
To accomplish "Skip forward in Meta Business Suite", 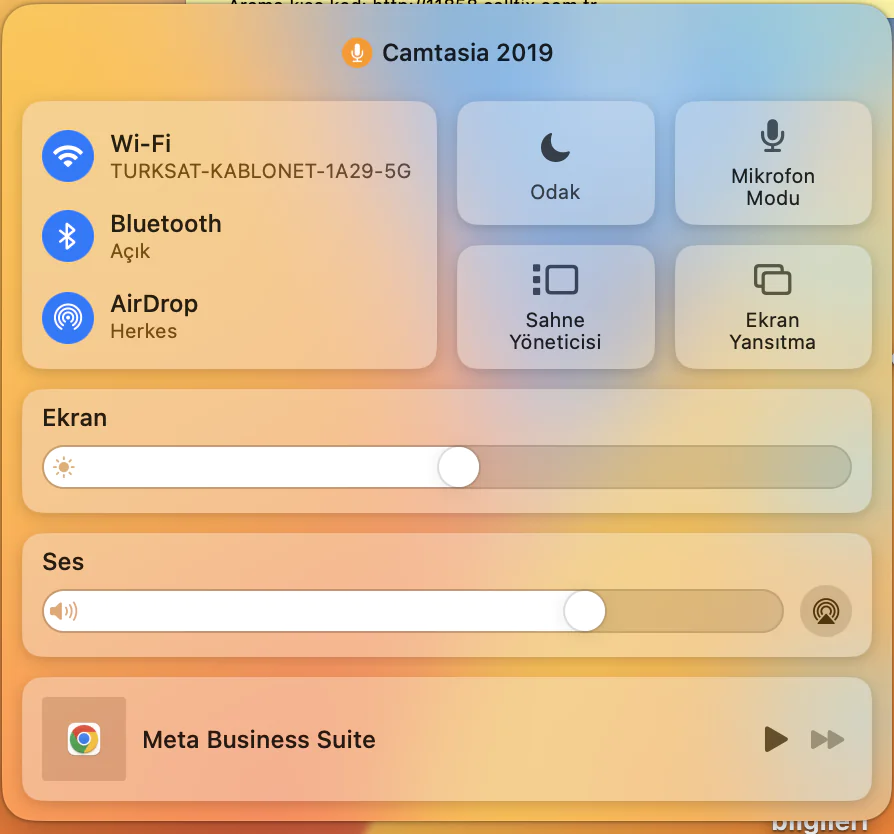I will (x=827, y=740).
